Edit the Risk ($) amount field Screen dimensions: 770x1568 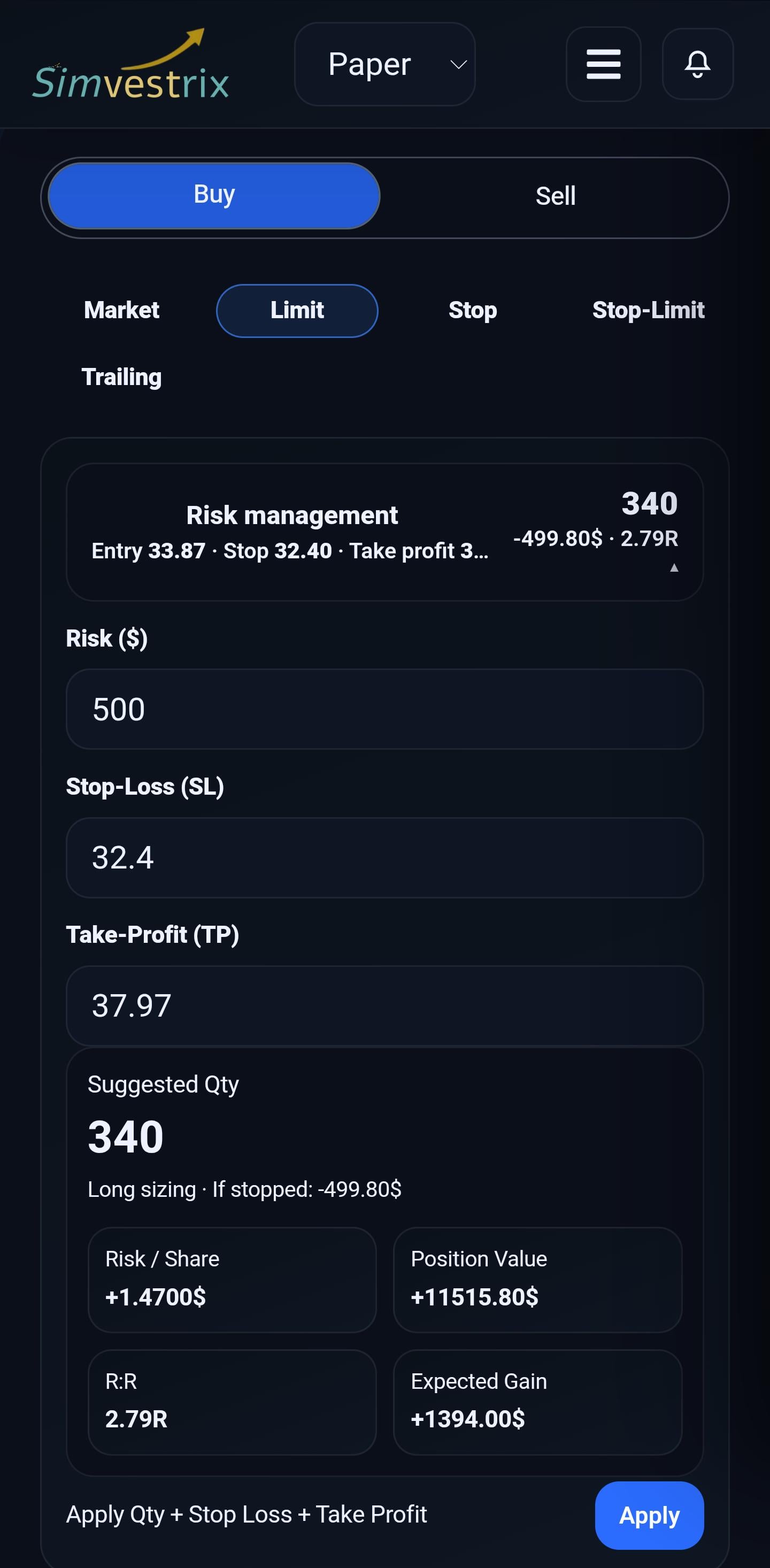pos(384,709)
